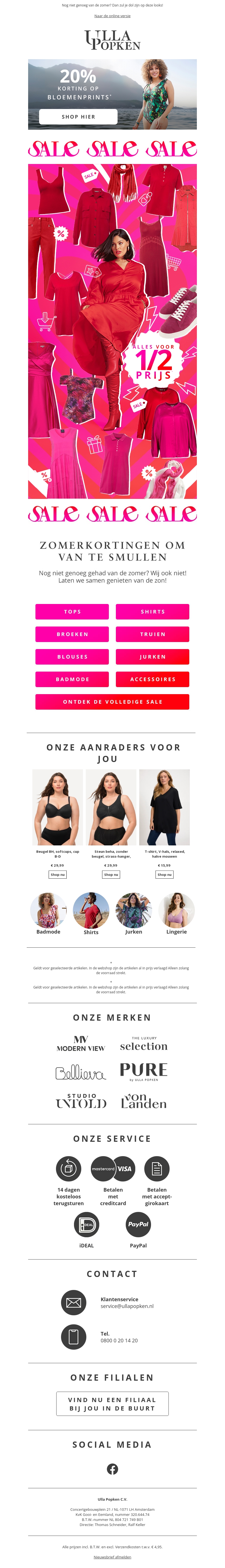Open the Accessoires sale category
The image size is (225, 1568).
(152, 679)
